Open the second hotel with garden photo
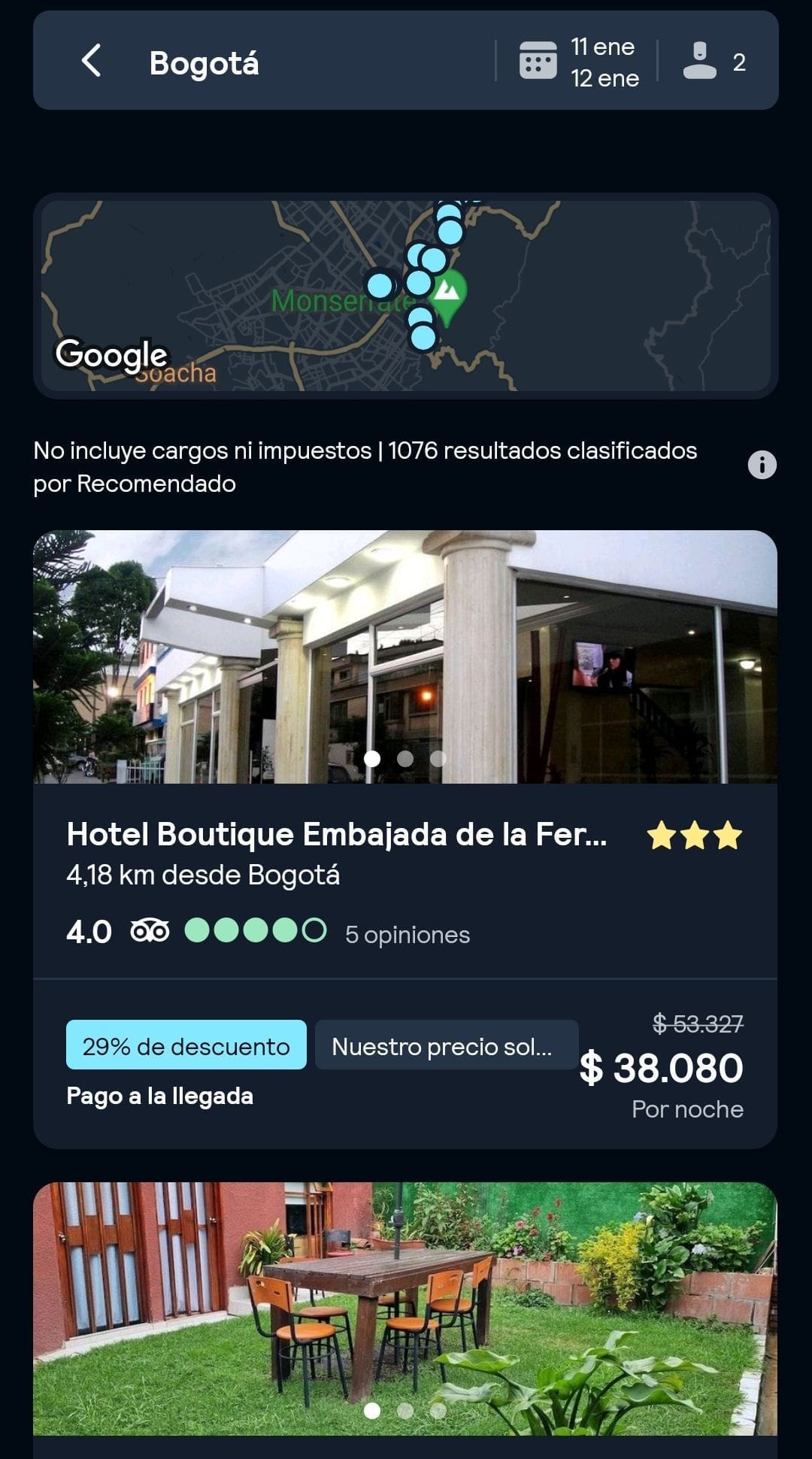The width and height of the screenshot is (812, 1459). click(x=406, y=1309)
